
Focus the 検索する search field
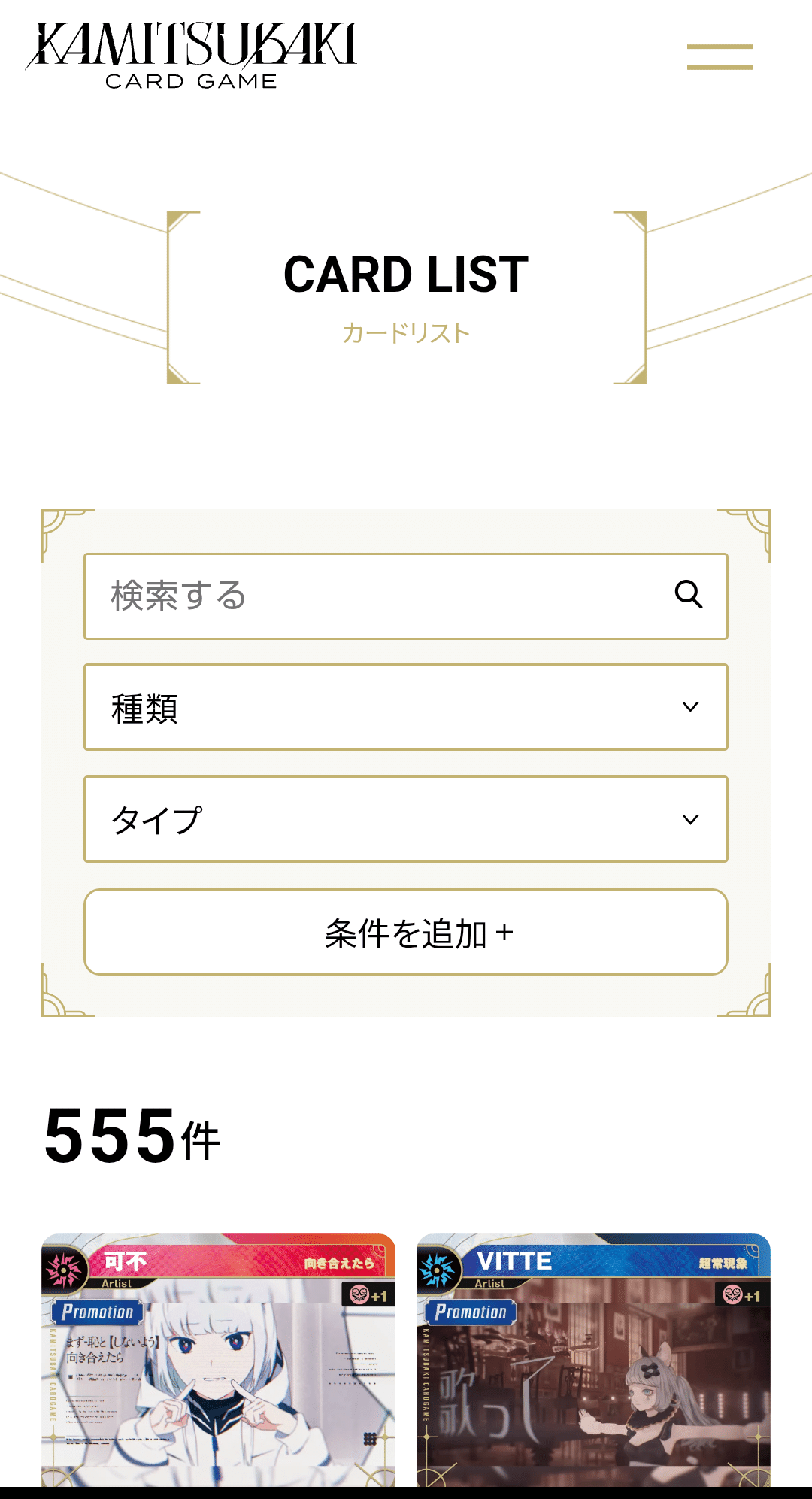coord(376,596)
